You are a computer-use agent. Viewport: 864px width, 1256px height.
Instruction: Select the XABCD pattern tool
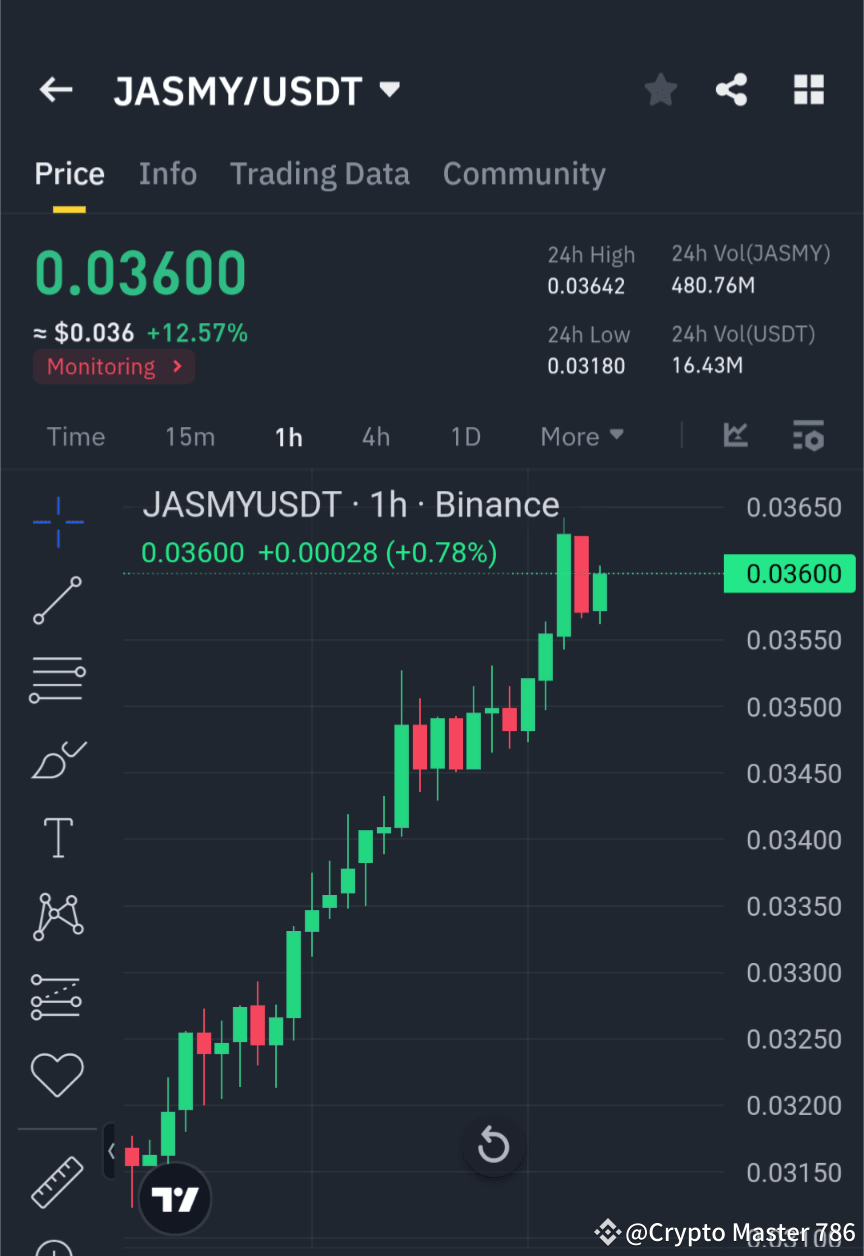point(57,917)
